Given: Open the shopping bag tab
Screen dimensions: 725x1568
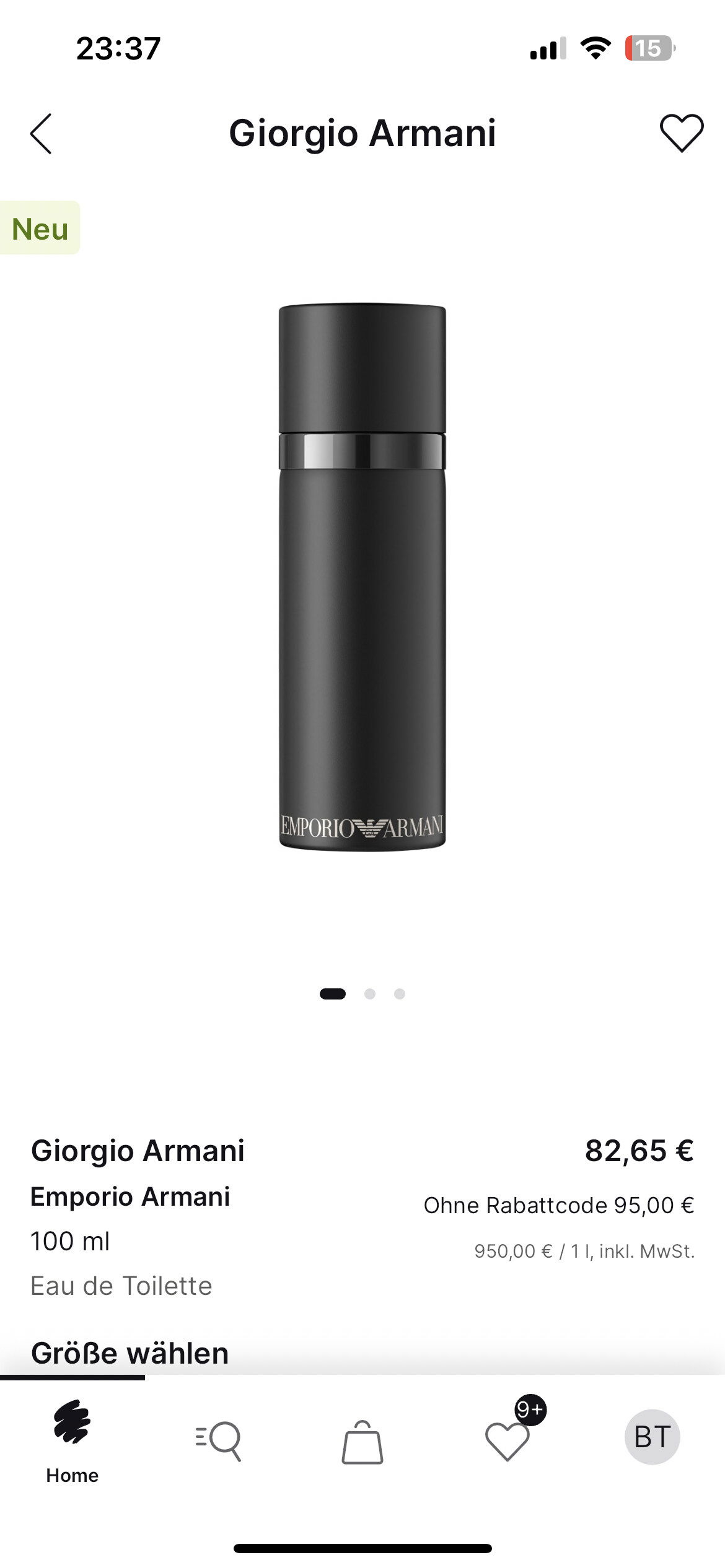Looking at the screenshot, I should [x=362, y=1442].
